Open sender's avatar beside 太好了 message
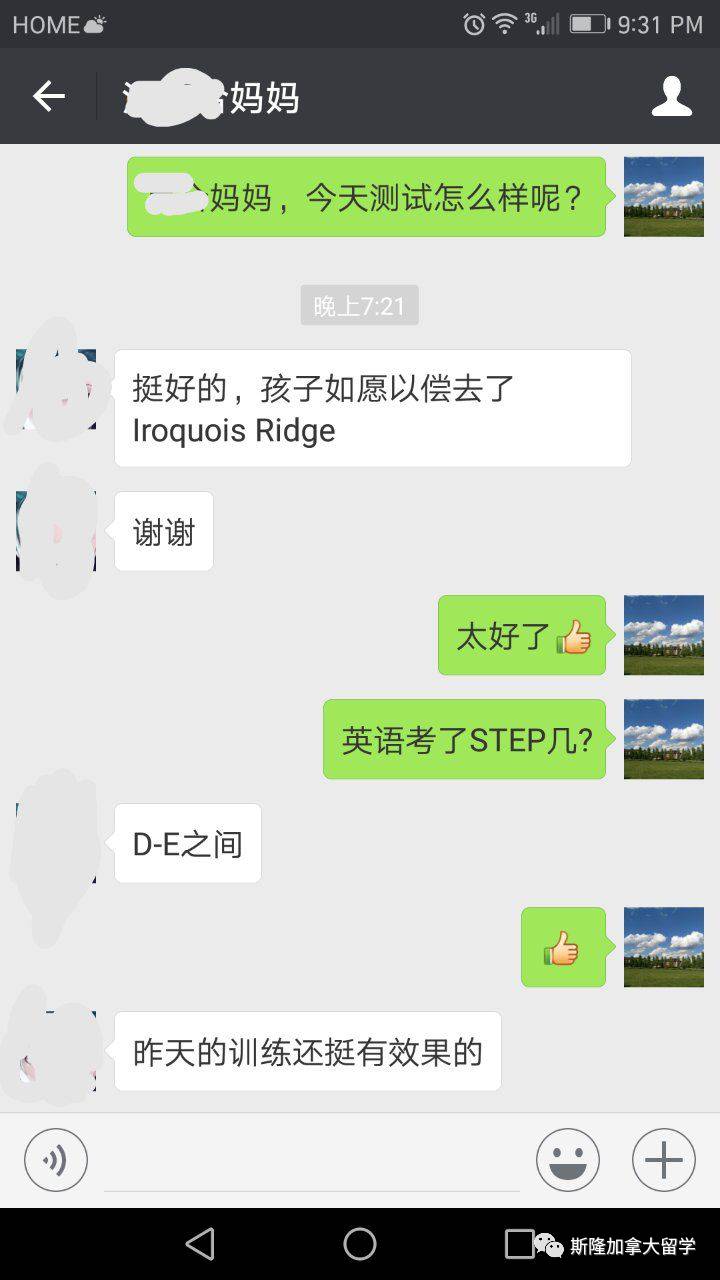 [x=664, y=635]
